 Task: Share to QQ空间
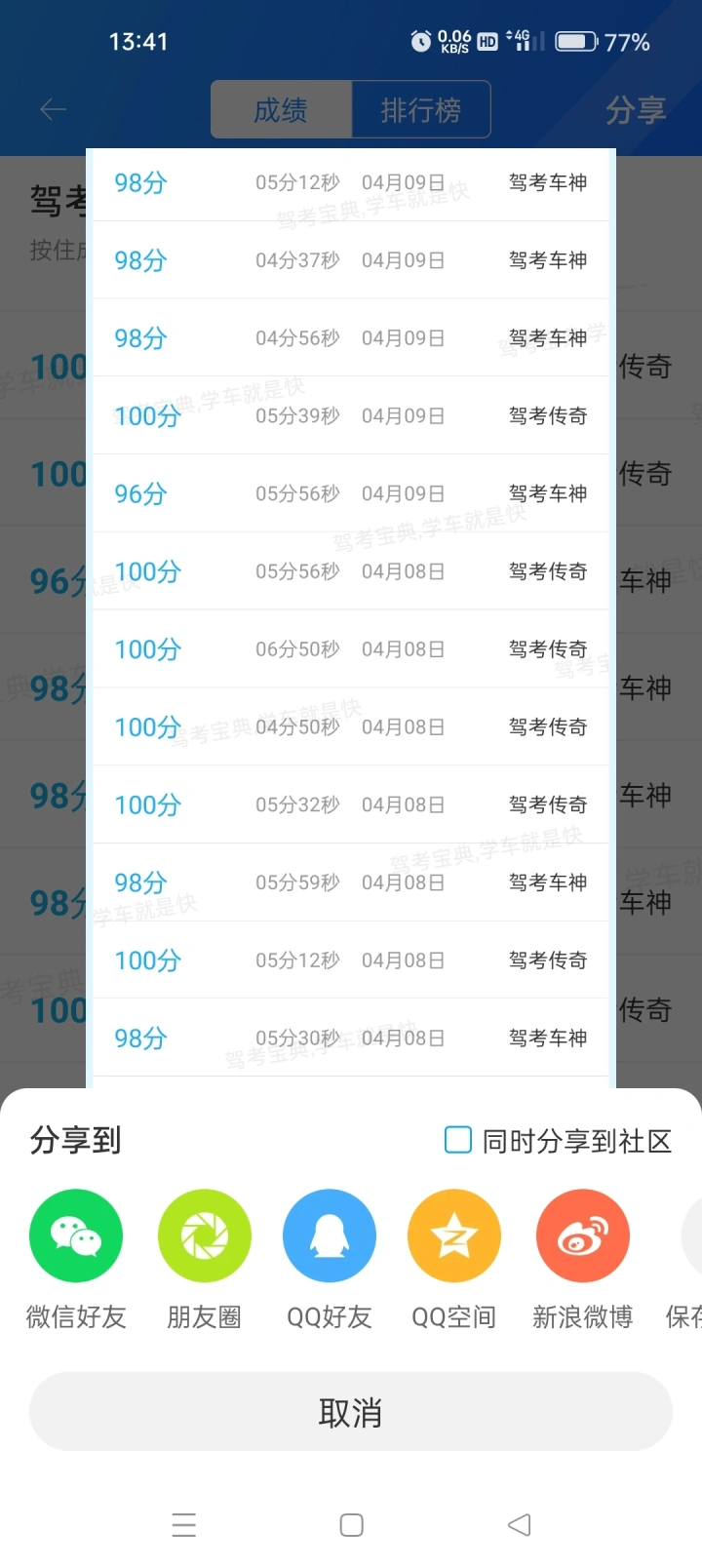tap(454, 1236)
